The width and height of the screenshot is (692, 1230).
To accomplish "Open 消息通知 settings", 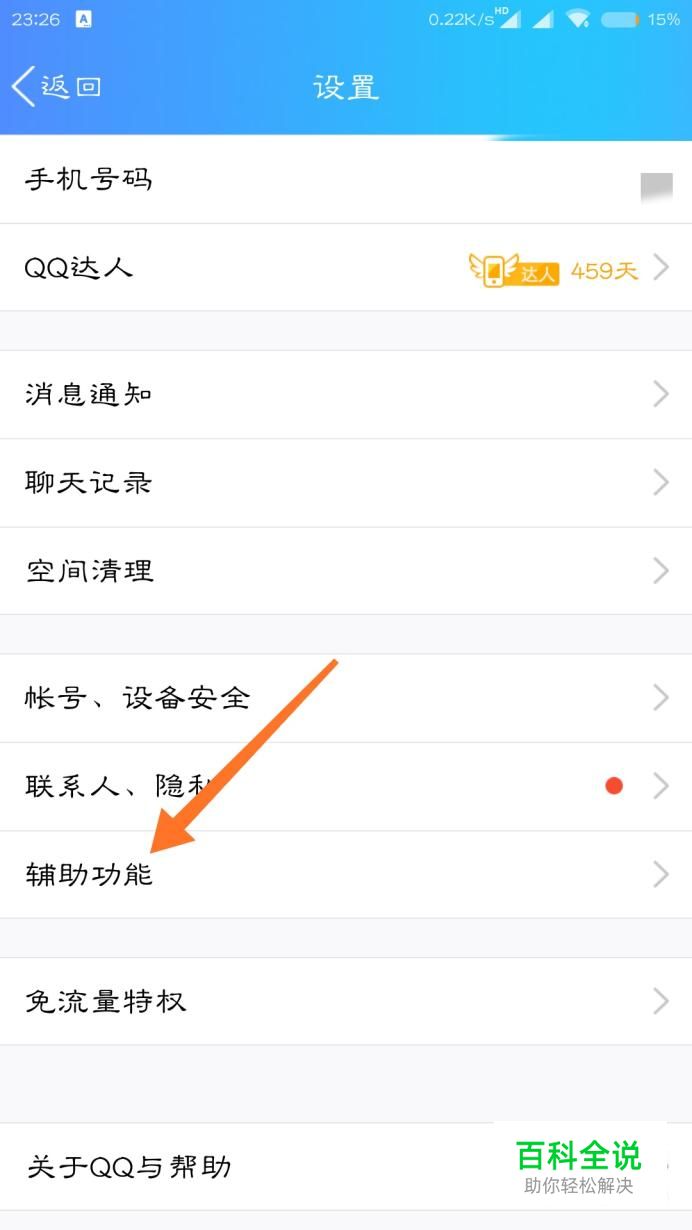I will [x=346, y=394].
